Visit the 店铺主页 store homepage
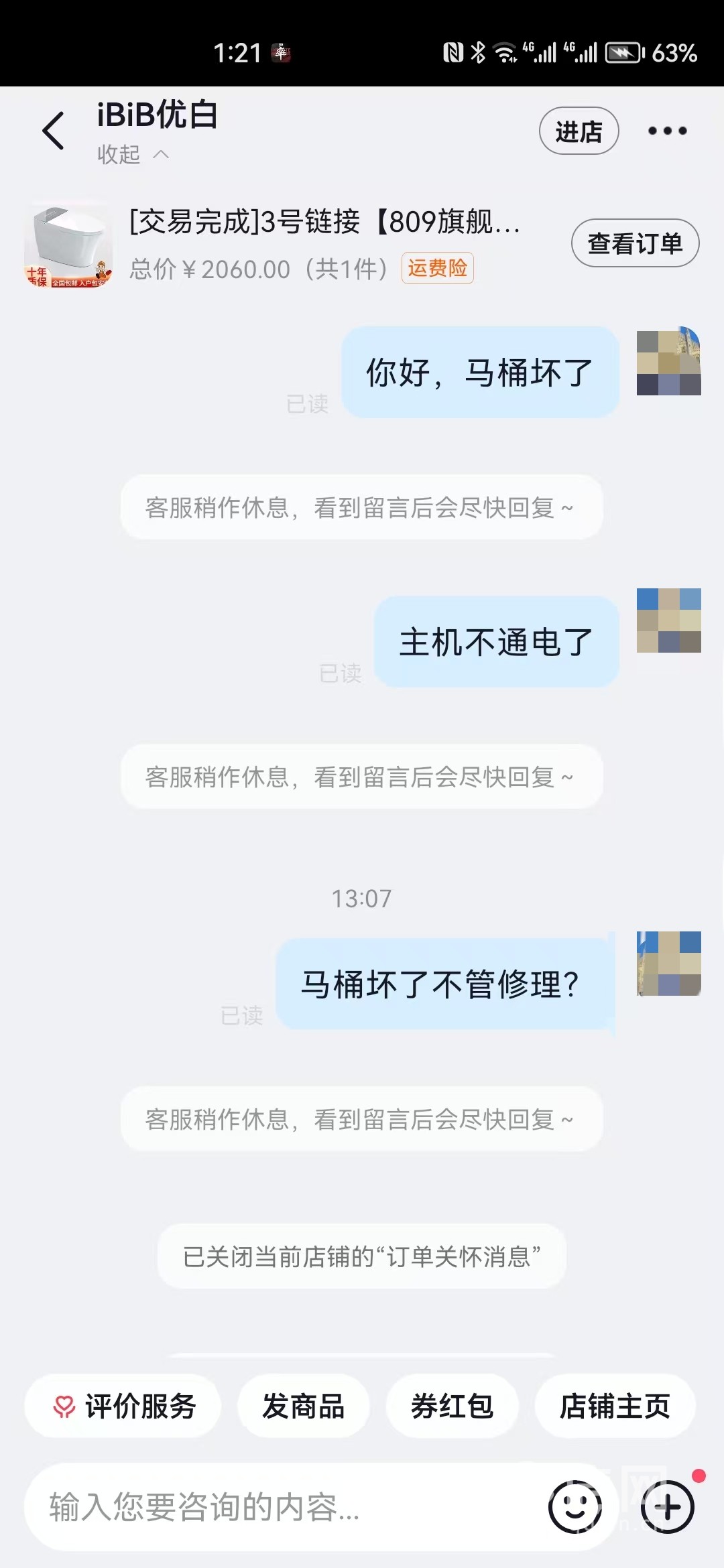Image resolution: width=724 pixels, height=1568 pixels. tap(615, 1406)
